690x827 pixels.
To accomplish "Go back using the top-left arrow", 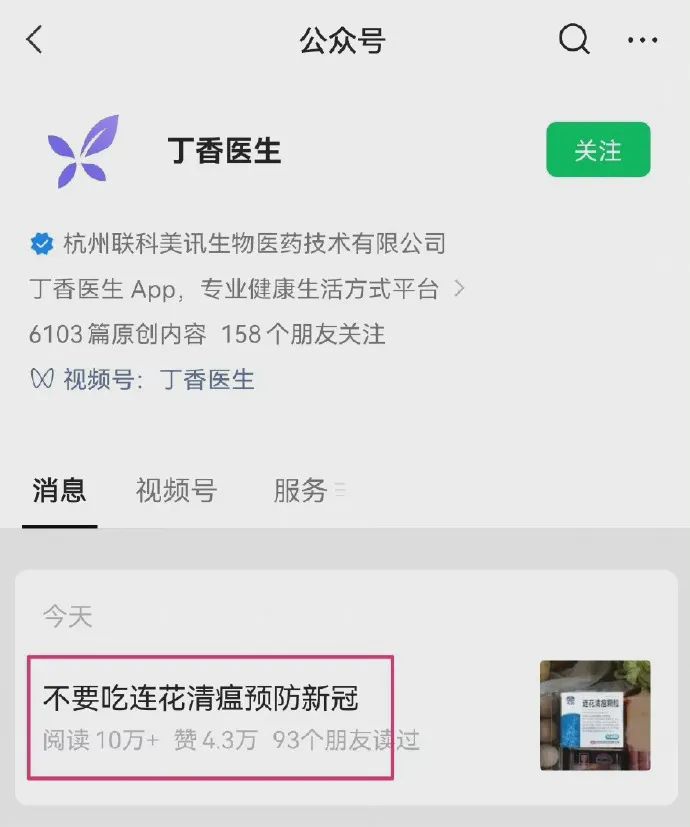I will [35, 40].
